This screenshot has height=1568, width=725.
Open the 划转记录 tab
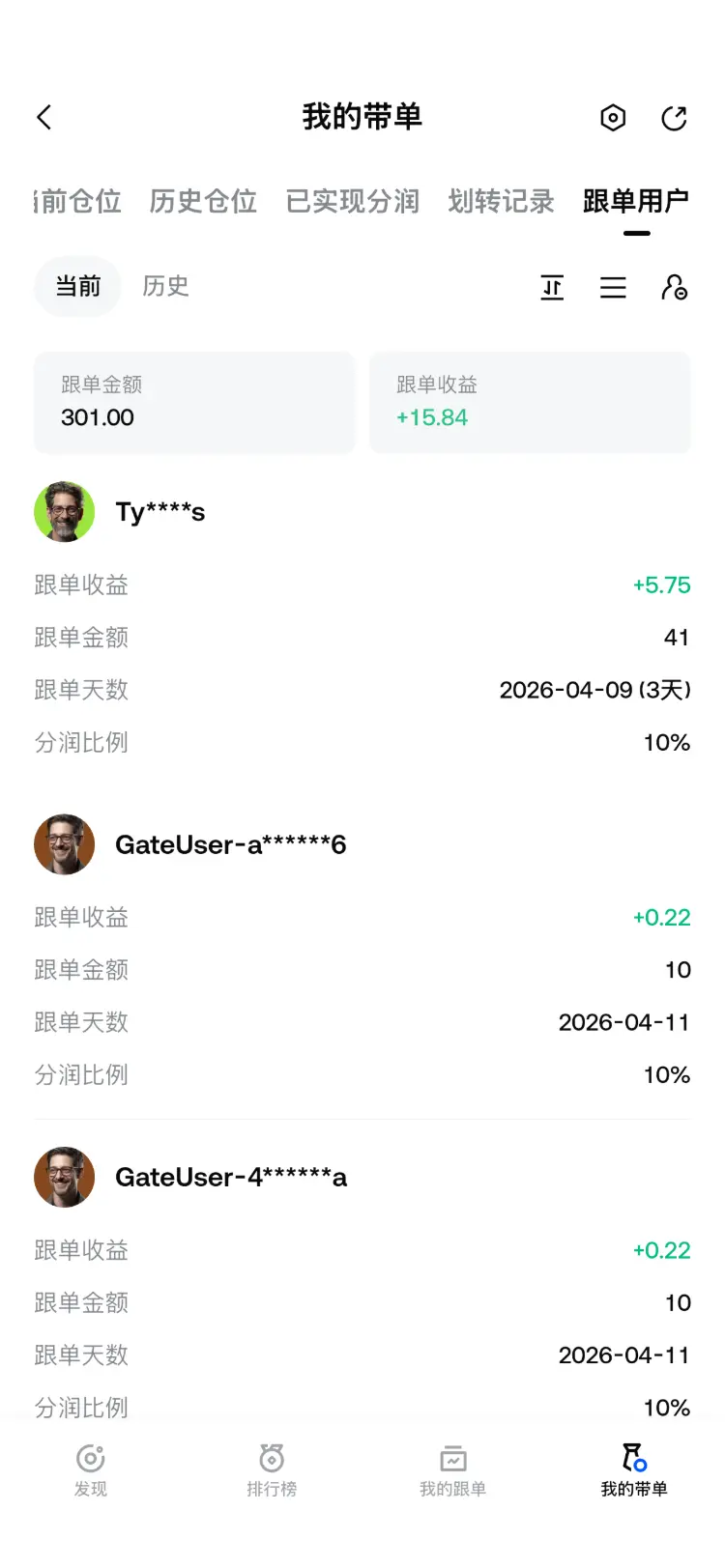501,201
